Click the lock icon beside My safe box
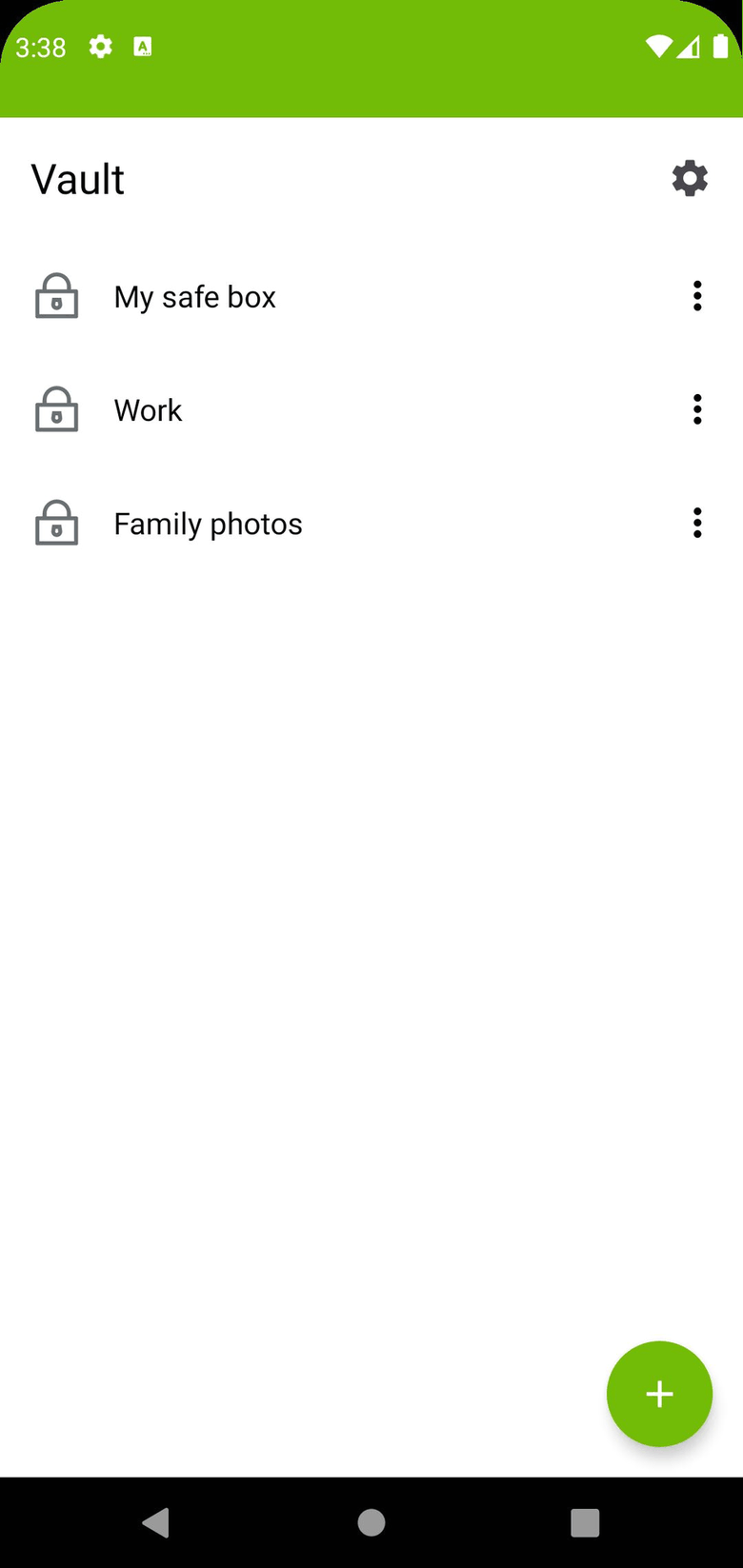Image resolution: width=743 pixels, height=1568 pixels. coord(56,296)
